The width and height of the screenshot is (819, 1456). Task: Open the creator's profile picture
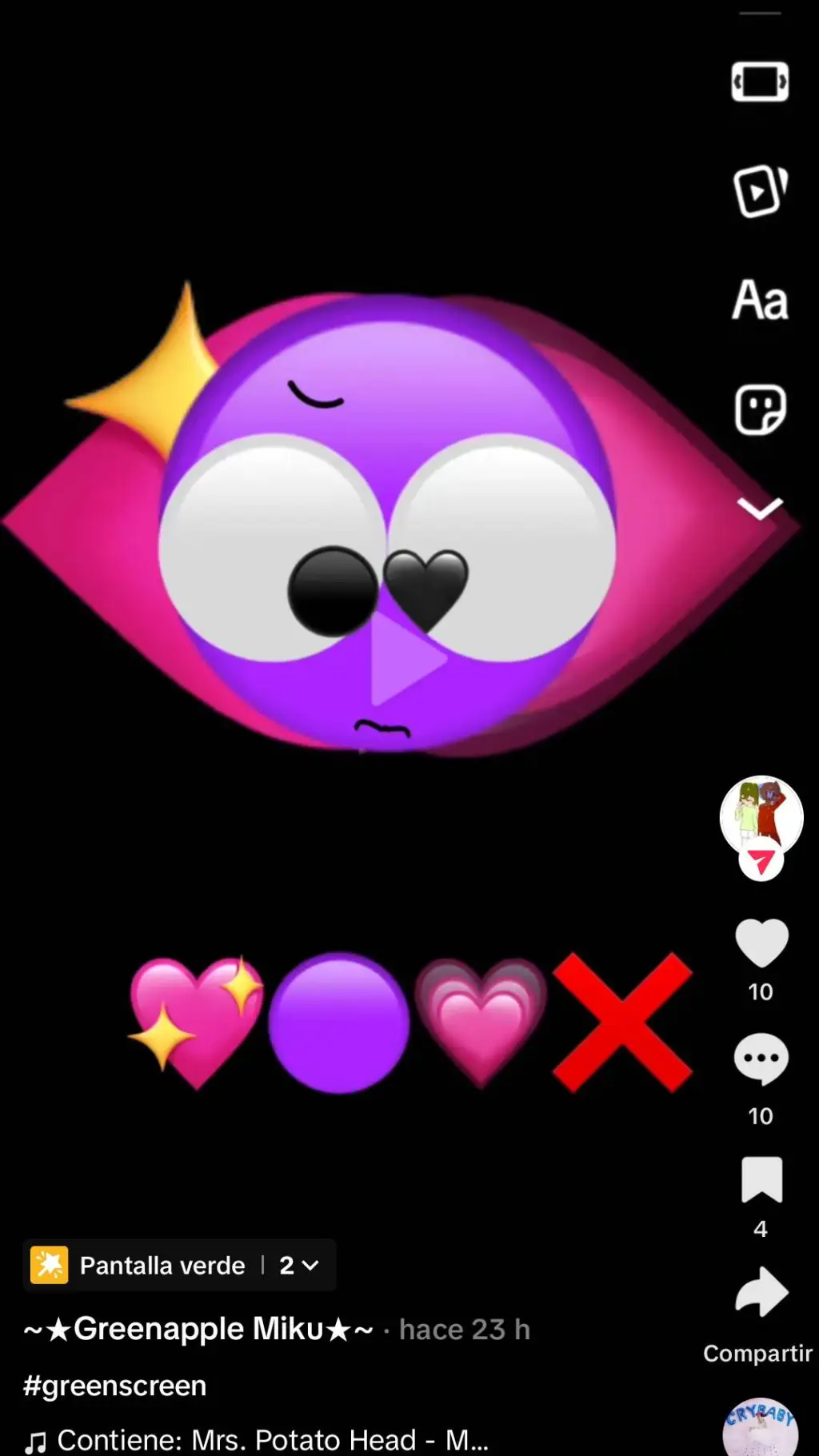pos(761,816)
